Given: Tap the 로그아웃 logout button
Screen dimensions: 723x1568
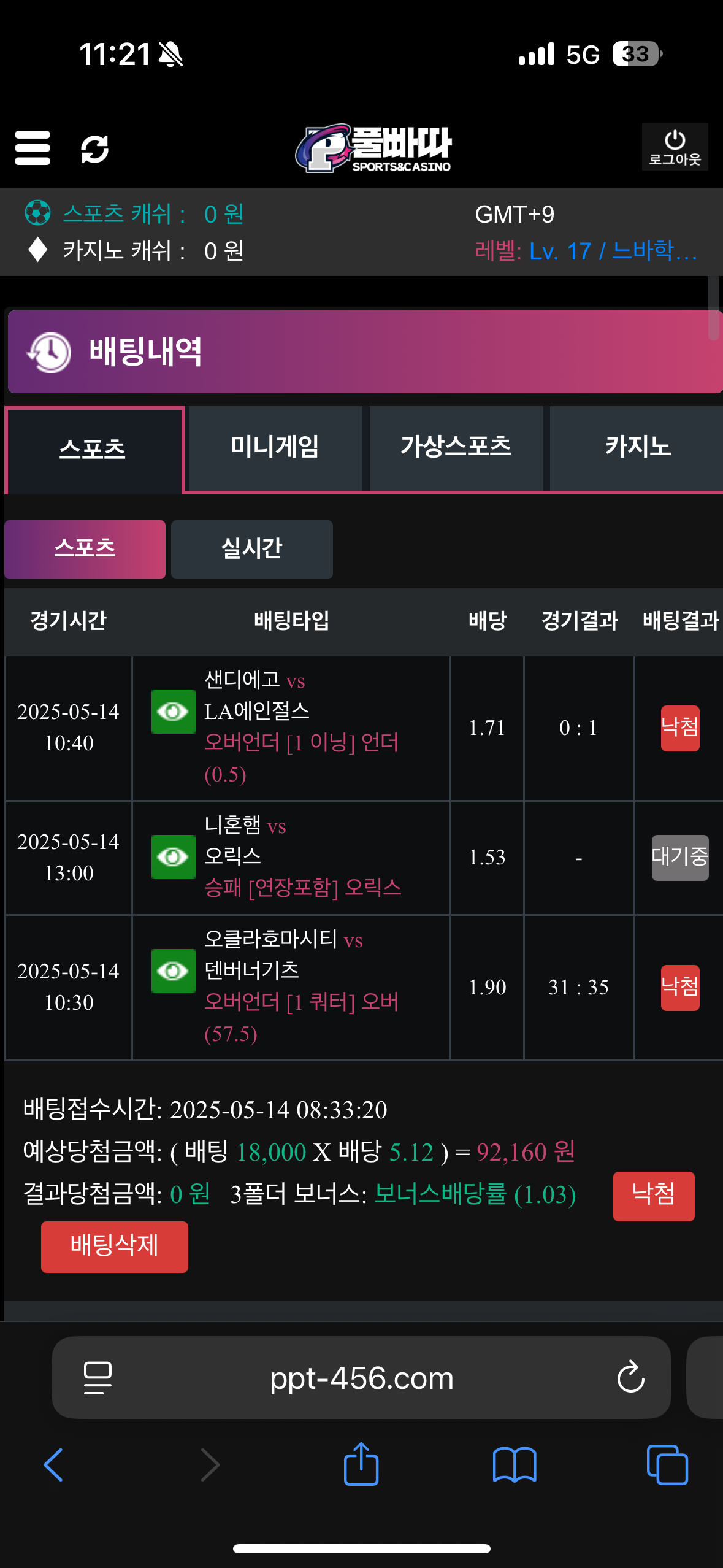Looking at the screenshot, I should click(x=675, y=147).
